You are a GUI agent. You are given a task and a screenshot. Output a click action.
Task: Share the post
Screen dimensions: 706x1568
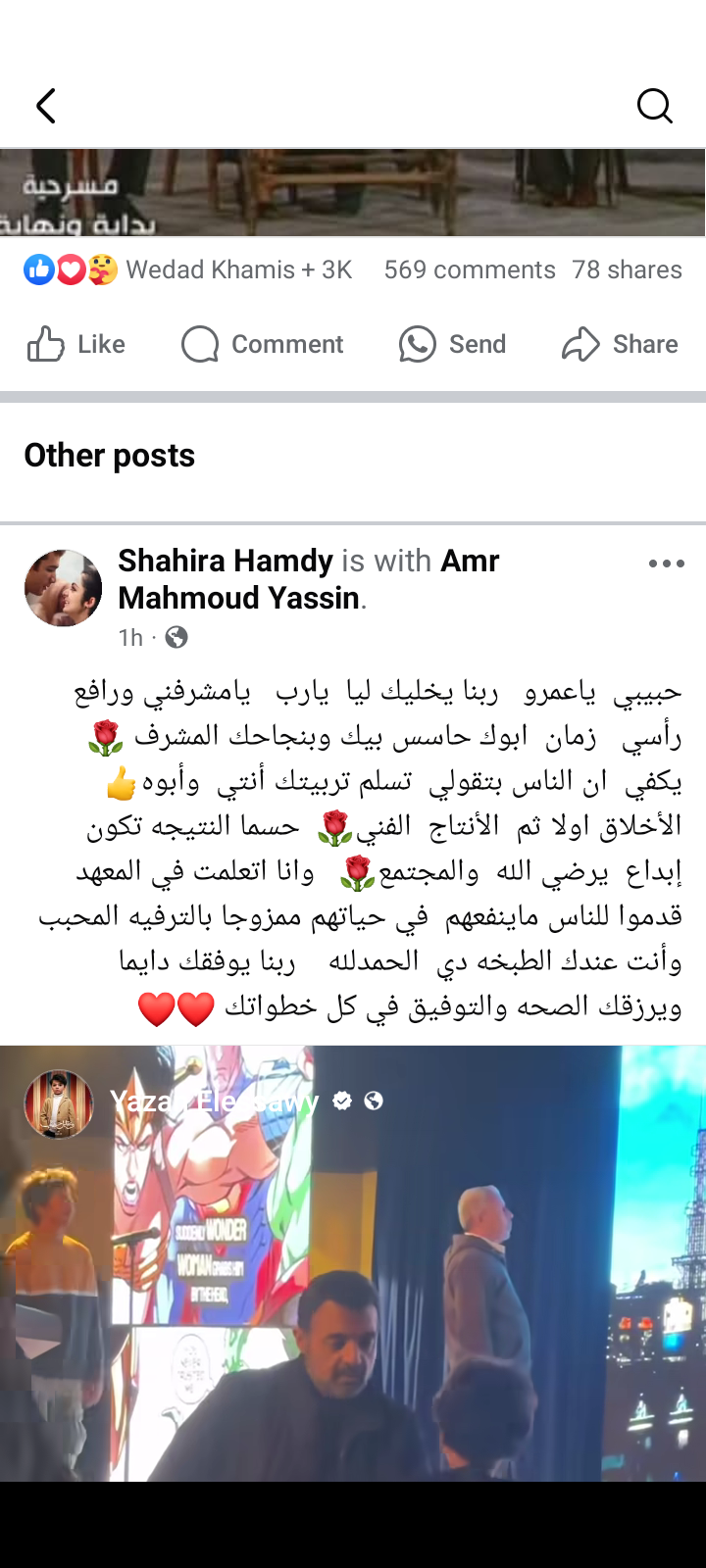click(620, 344)
